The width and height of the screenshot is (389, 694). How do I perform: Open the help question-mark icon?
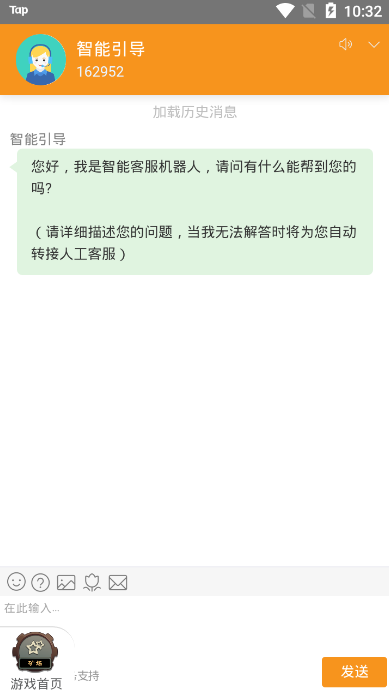click(41, 582)
